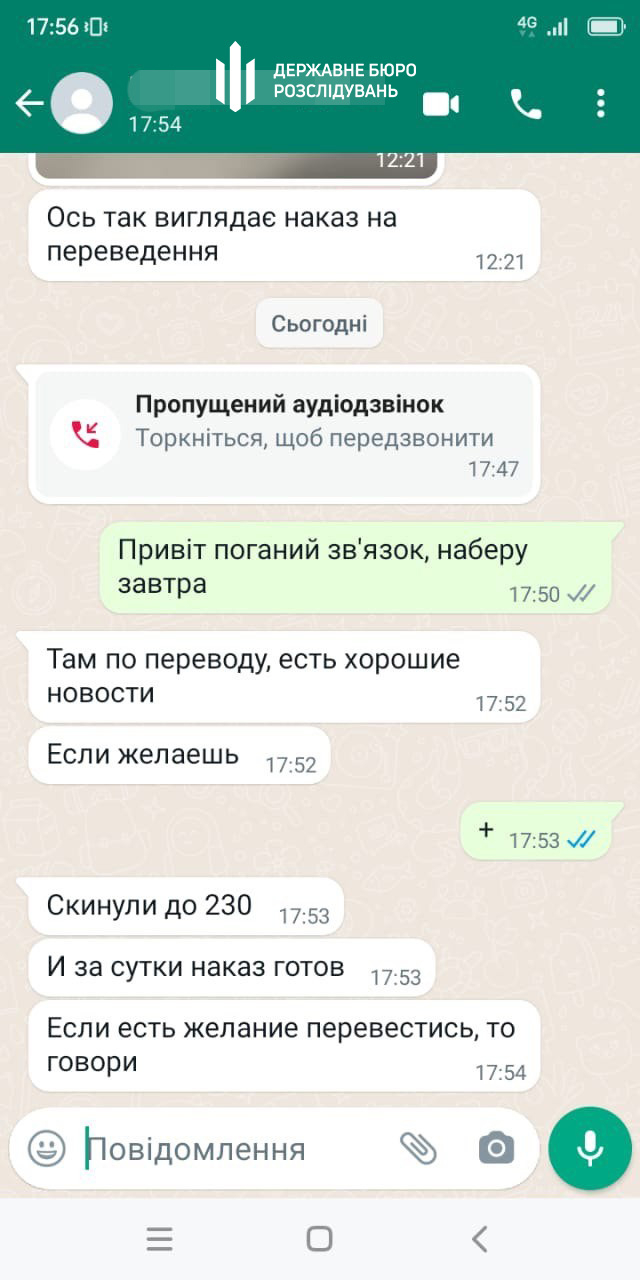640x1280 pixels.
Task: Start a voice call
Action: point(526,104)
